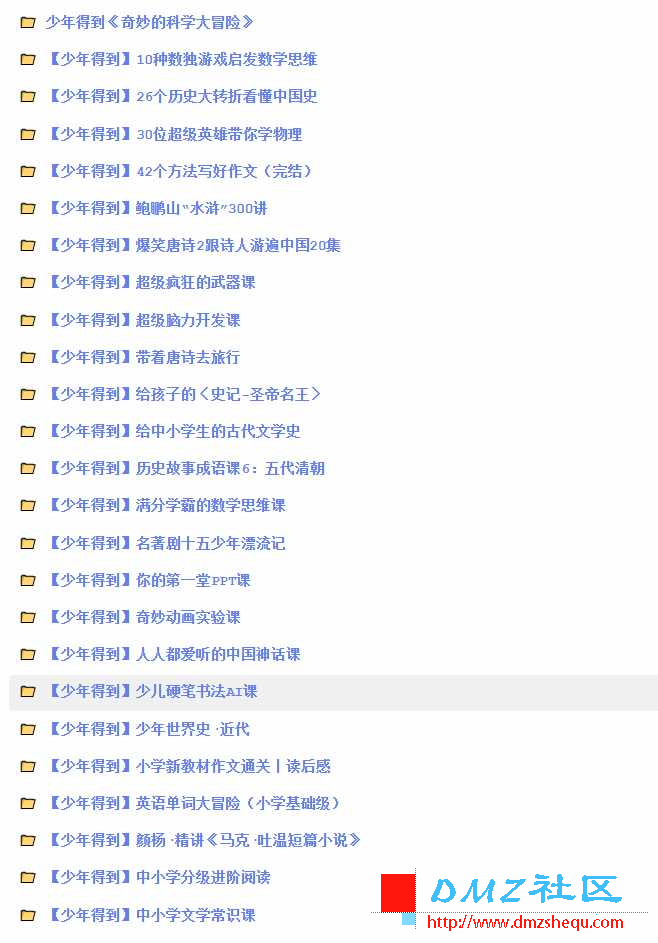This screenshot has width=658, height=943.
Task: Select folder 名著剧十五少年漂流记
Action: 167,543
